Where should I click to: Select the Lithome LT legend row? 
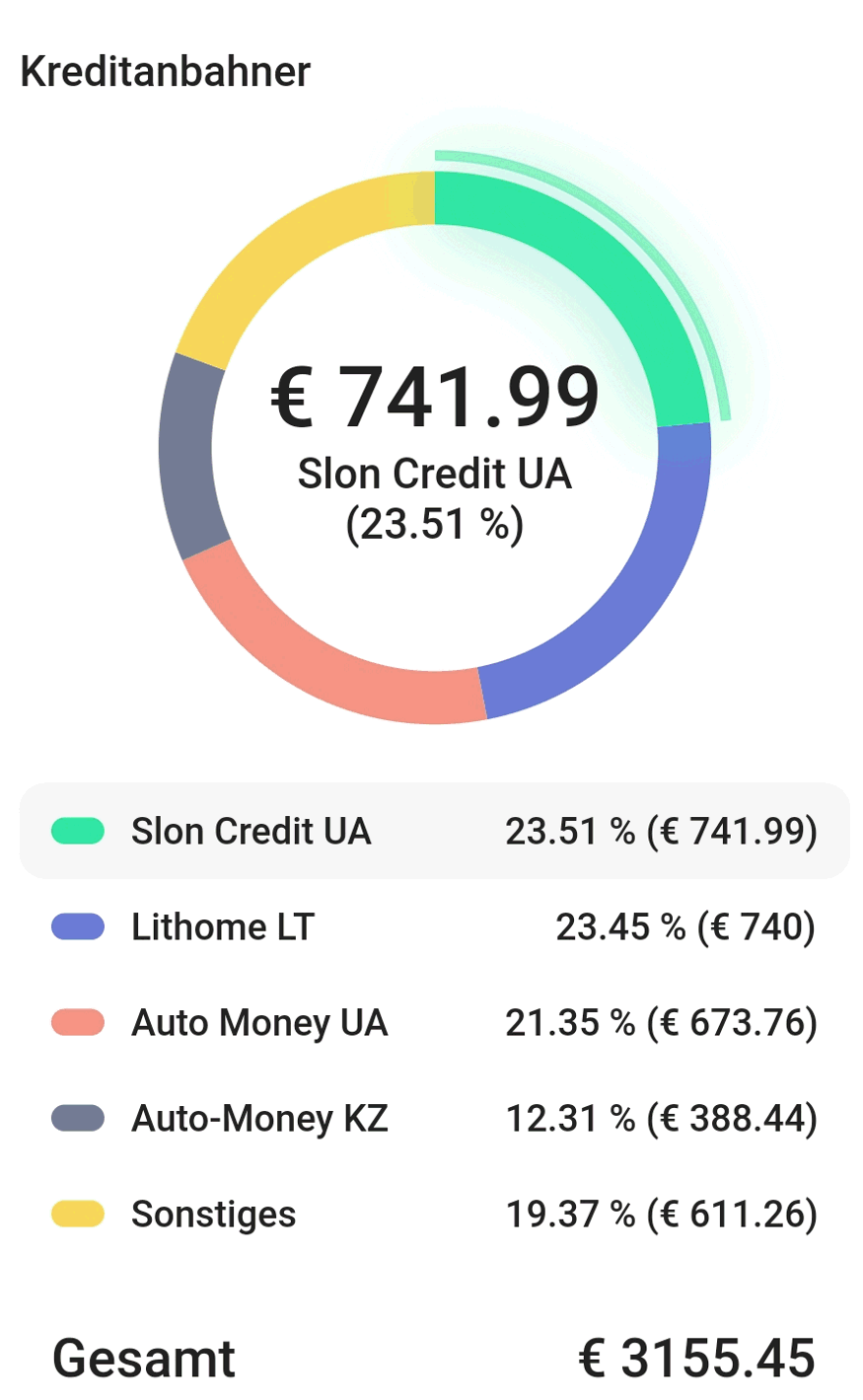(434, 927)
